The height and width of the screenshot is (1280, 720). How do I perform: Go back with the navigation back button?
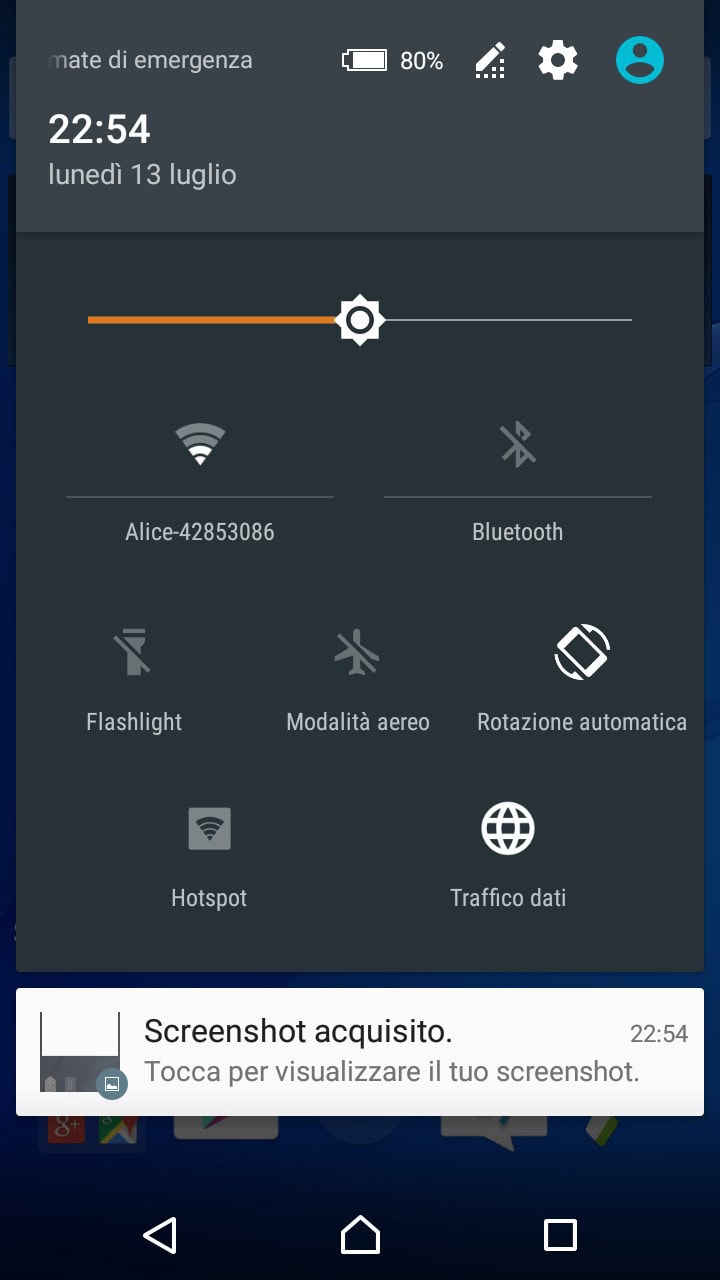[x=160, y=1235]
